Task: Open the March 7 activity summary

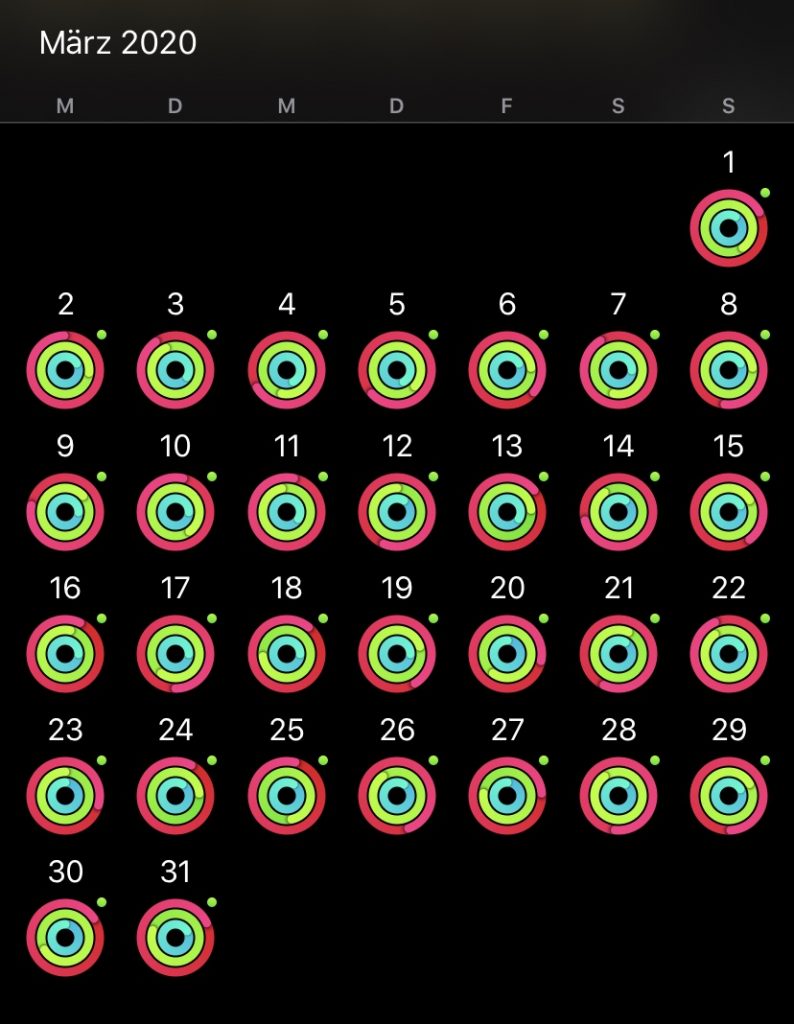Action: click(x=618, y=370)
